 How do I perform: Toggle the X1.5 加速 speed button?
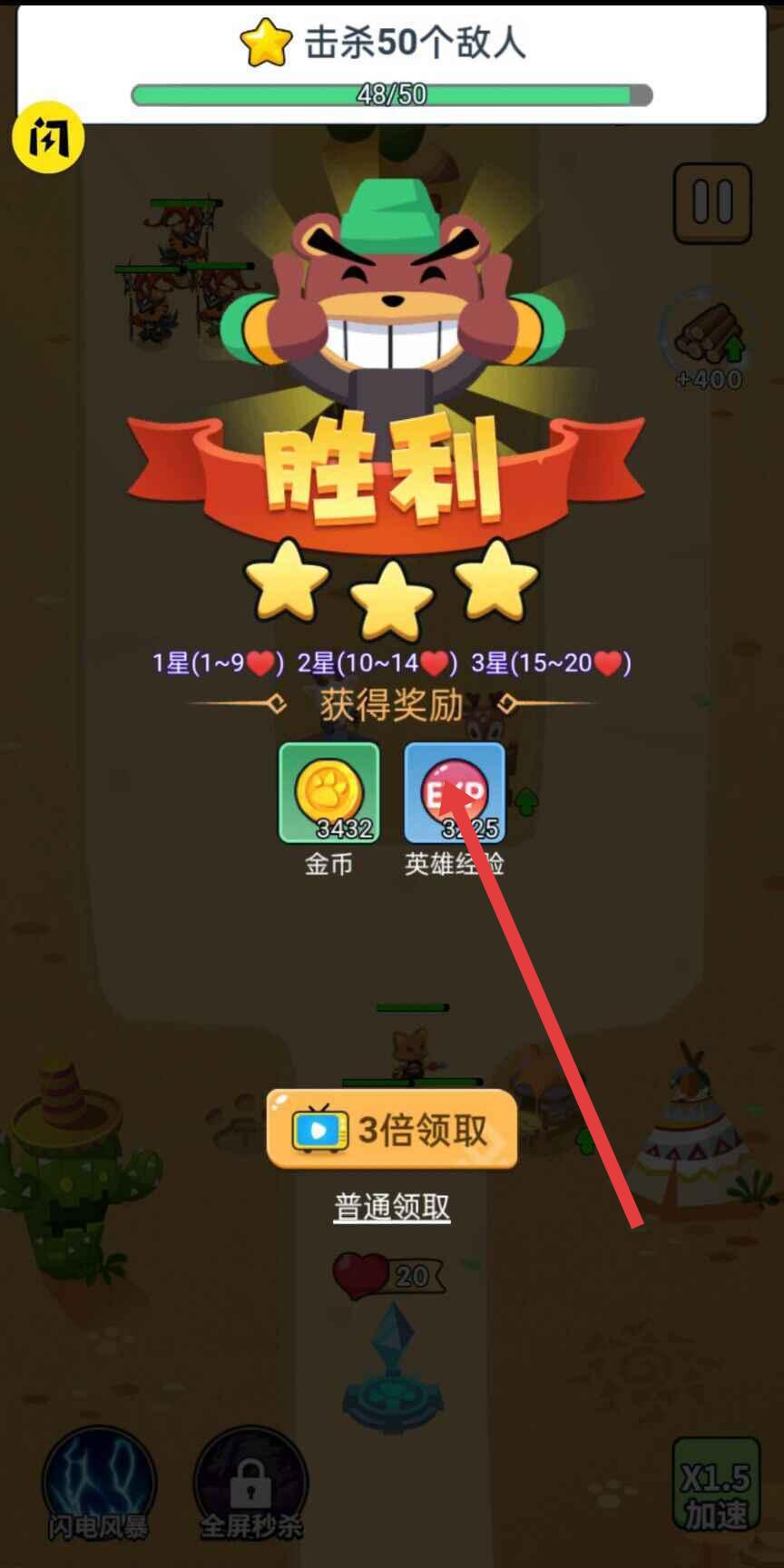pyautogui.click(x=716, y=1485)
